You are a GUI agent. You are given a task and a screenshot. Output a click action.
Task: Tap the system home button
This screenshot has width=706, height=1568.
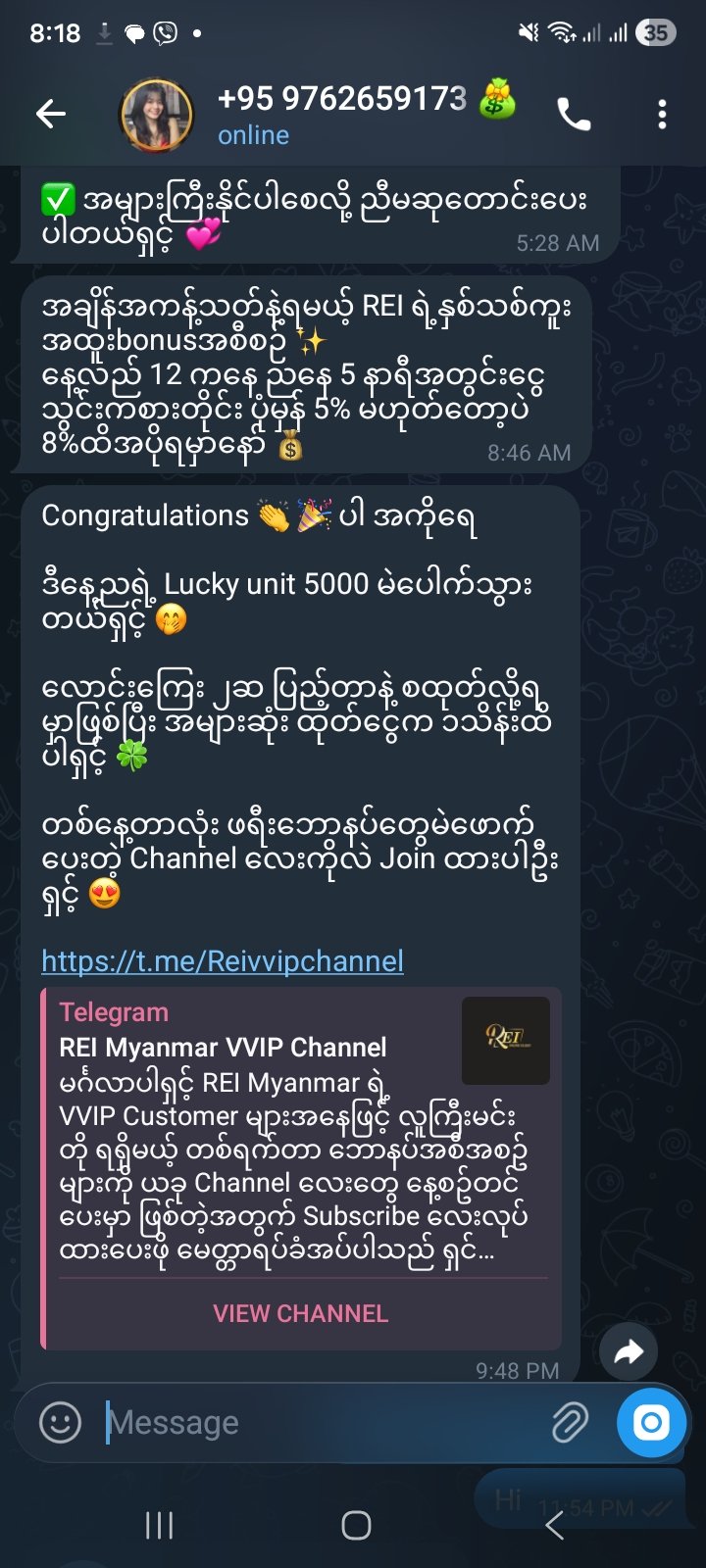click(x=355, y=1525)
